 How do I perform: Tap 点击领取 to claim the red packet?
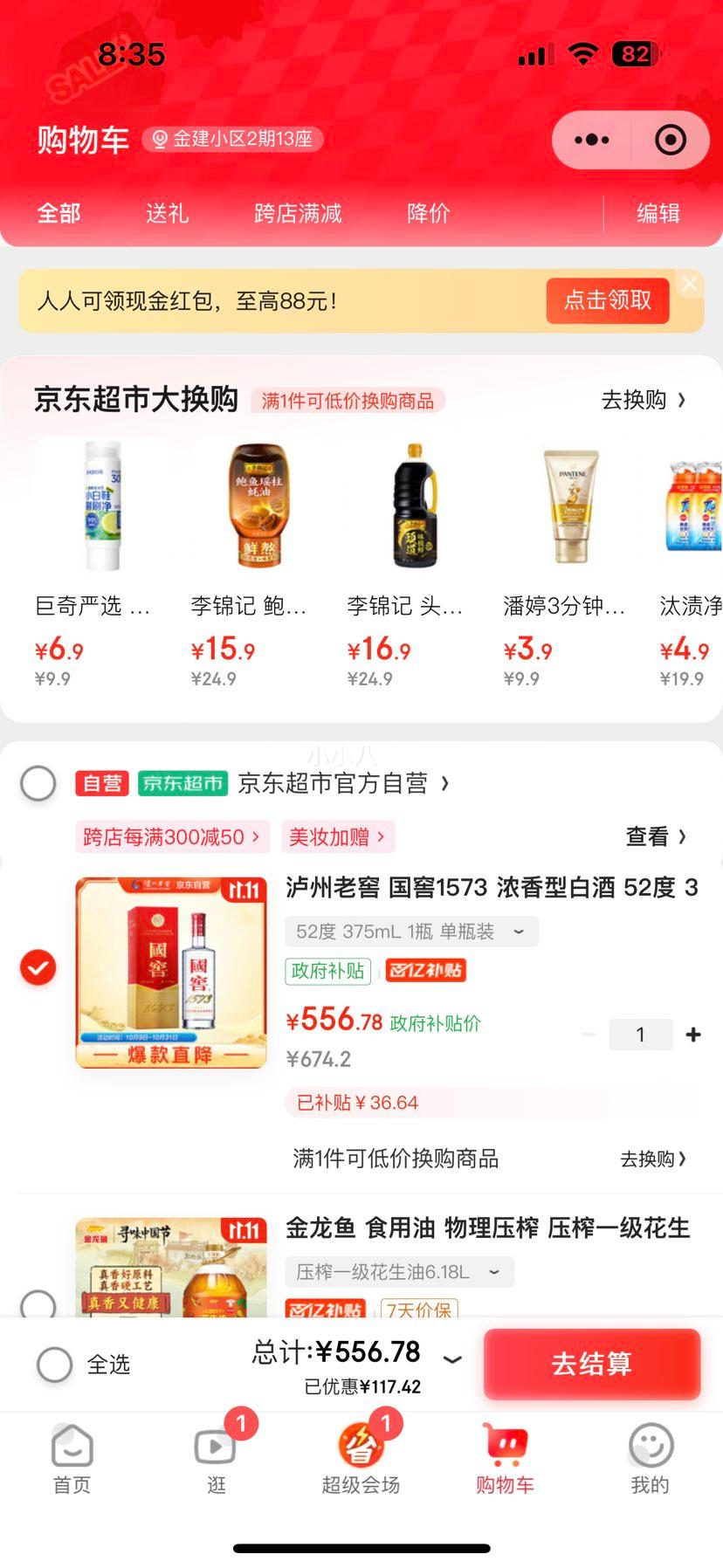[x=607, y=300]
